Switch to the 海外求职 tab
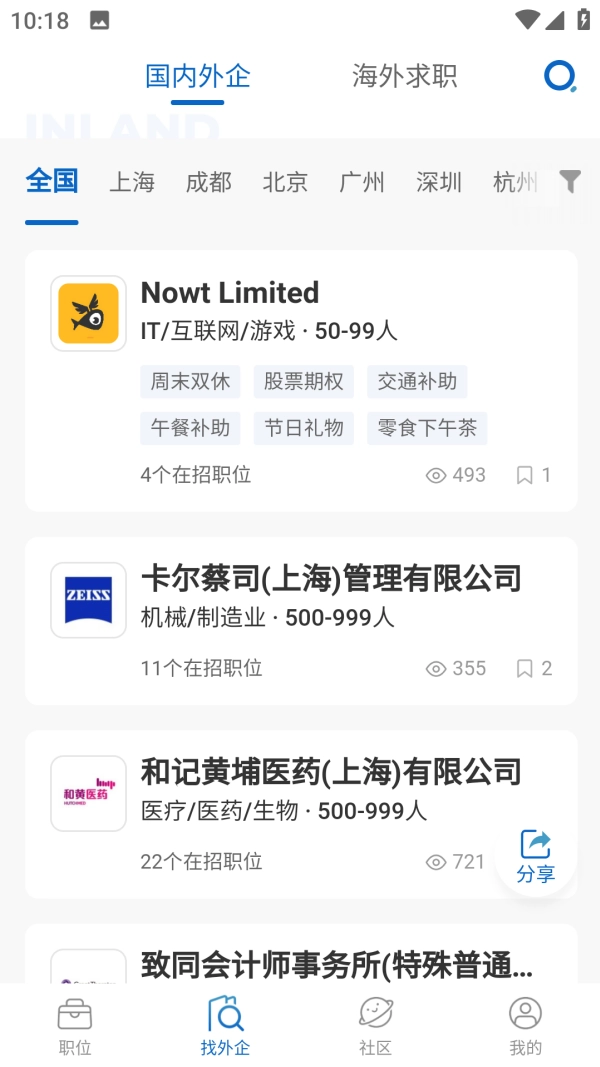The image size is (600, 1067). pyautogui.click(x=404, y=76)
